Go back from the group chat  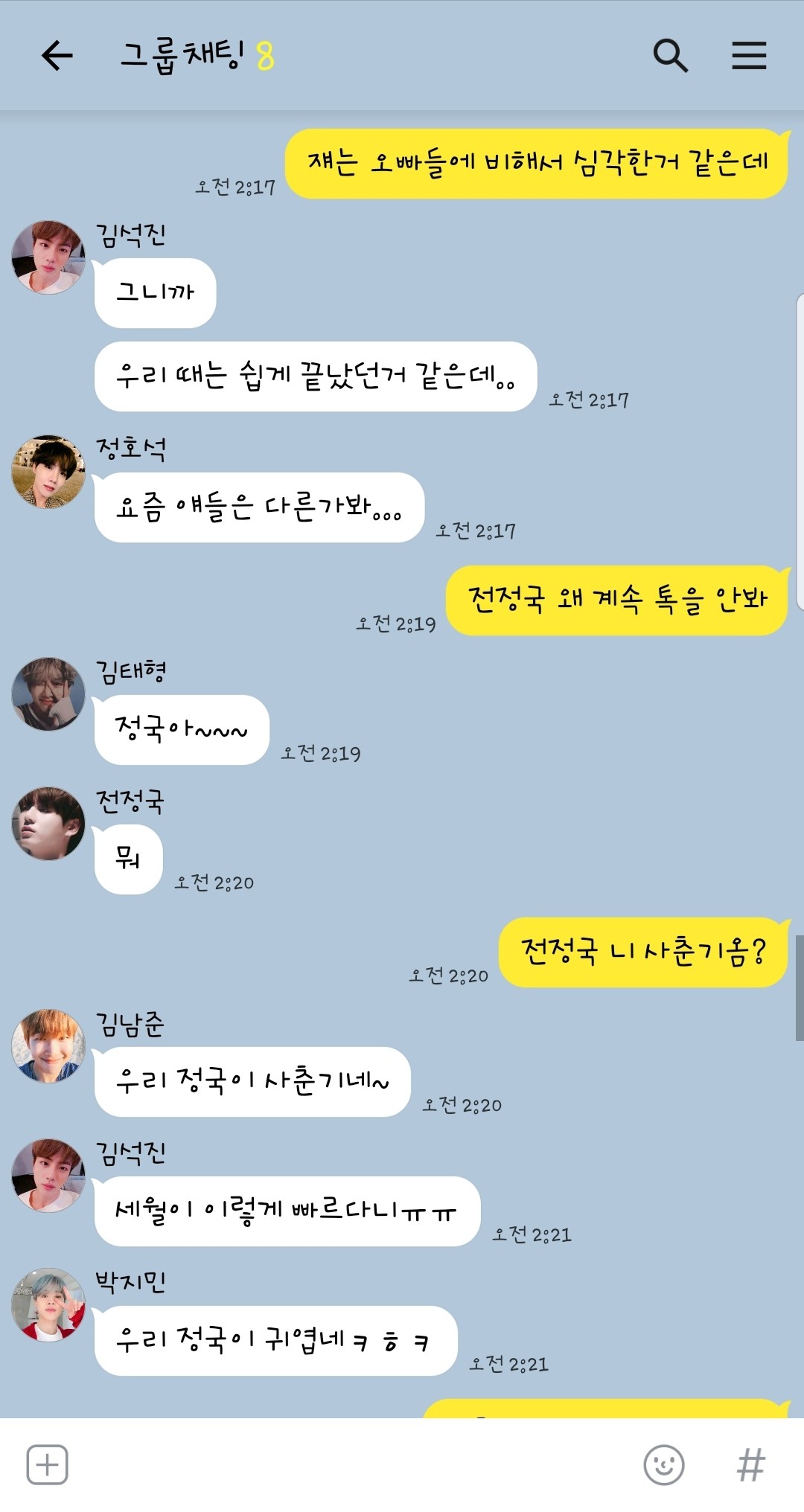(x=57, y=56)
